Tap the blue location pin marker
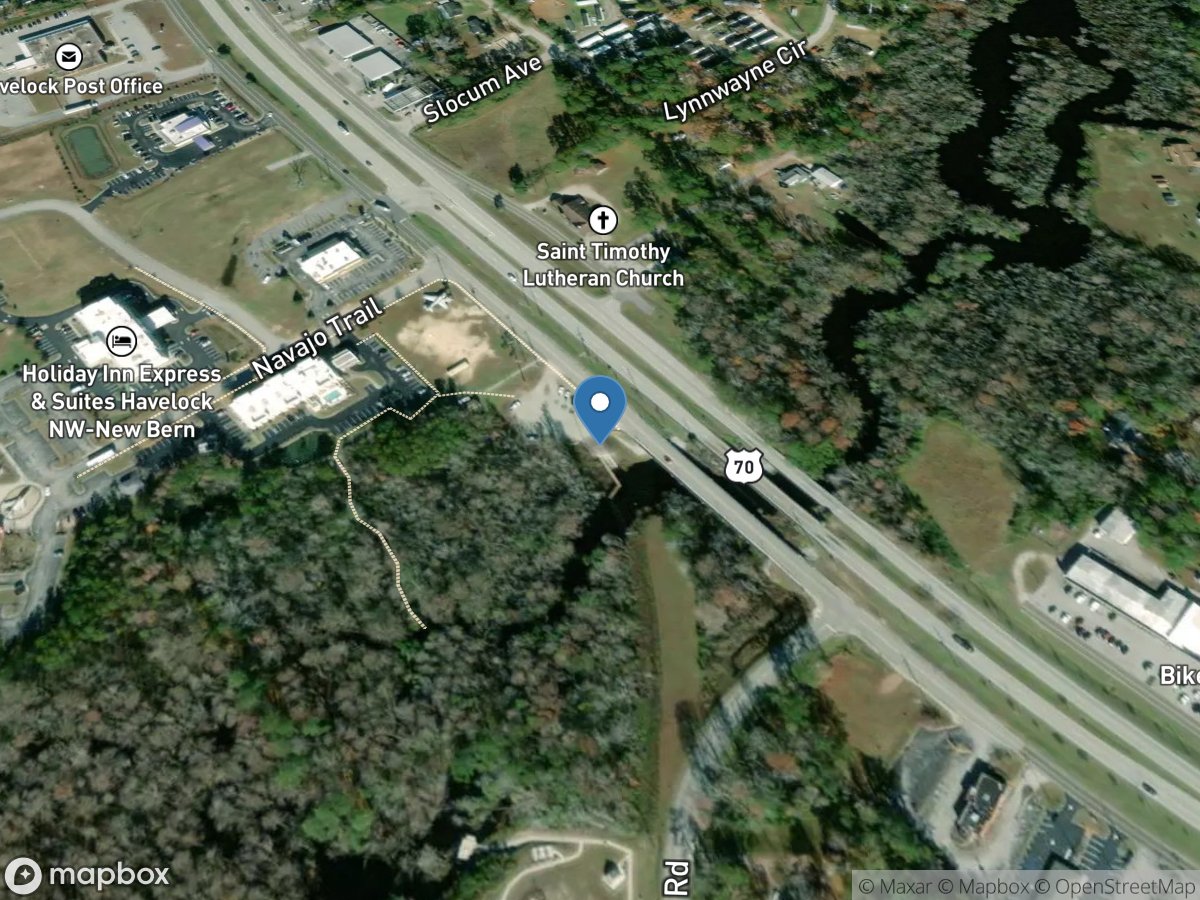The width and height of the screenshot is (1200, 900). 600,405
